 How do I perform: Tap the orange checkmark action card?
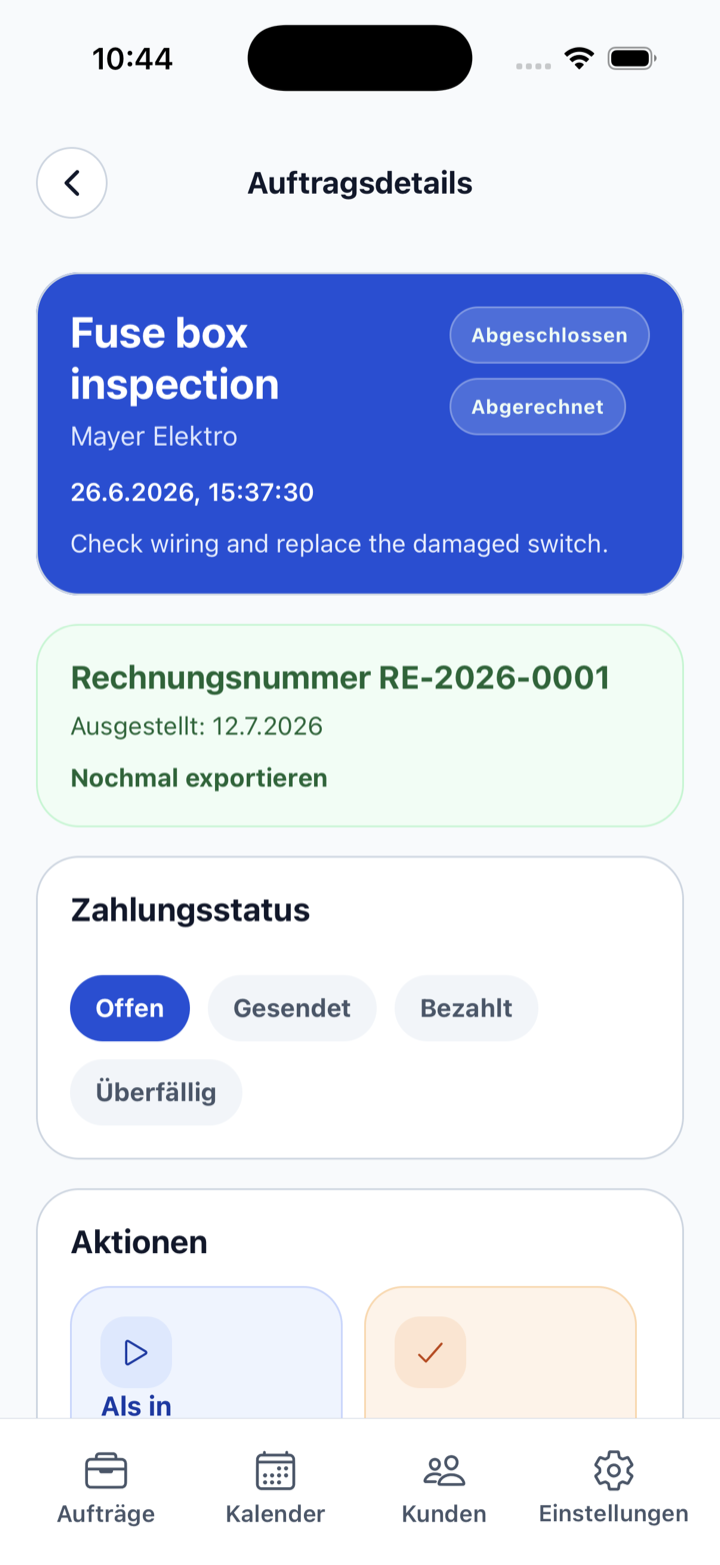(x=500, y=1352)
